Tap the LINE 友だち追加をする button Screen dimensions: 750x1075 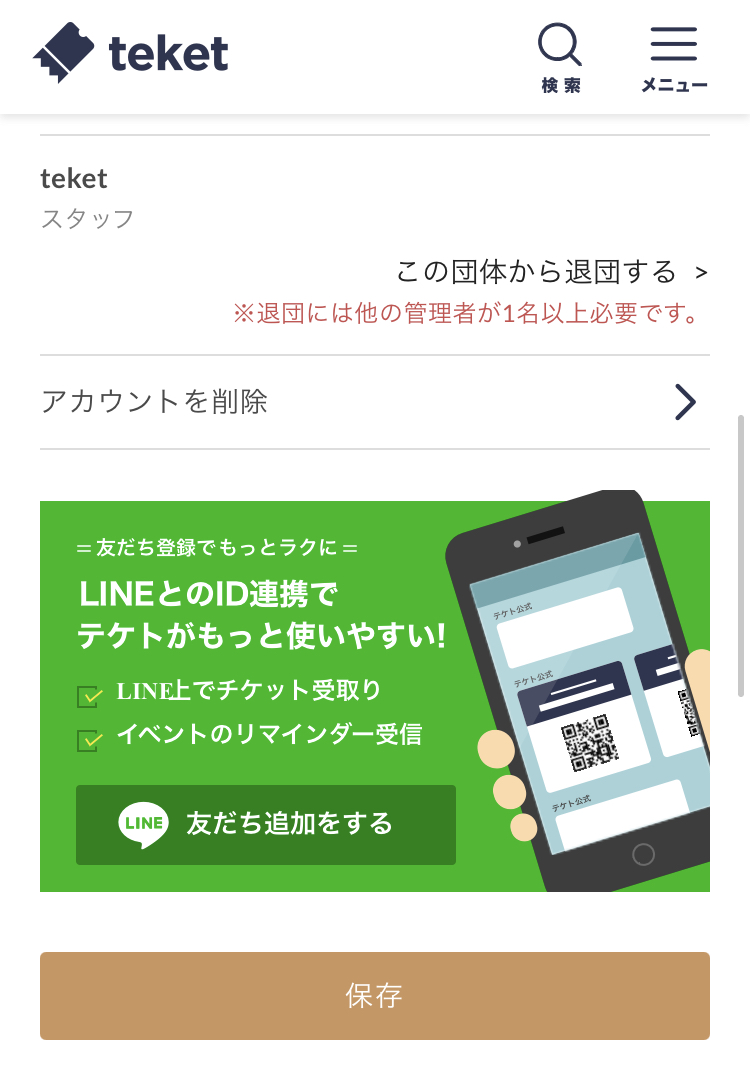point(266,824)
